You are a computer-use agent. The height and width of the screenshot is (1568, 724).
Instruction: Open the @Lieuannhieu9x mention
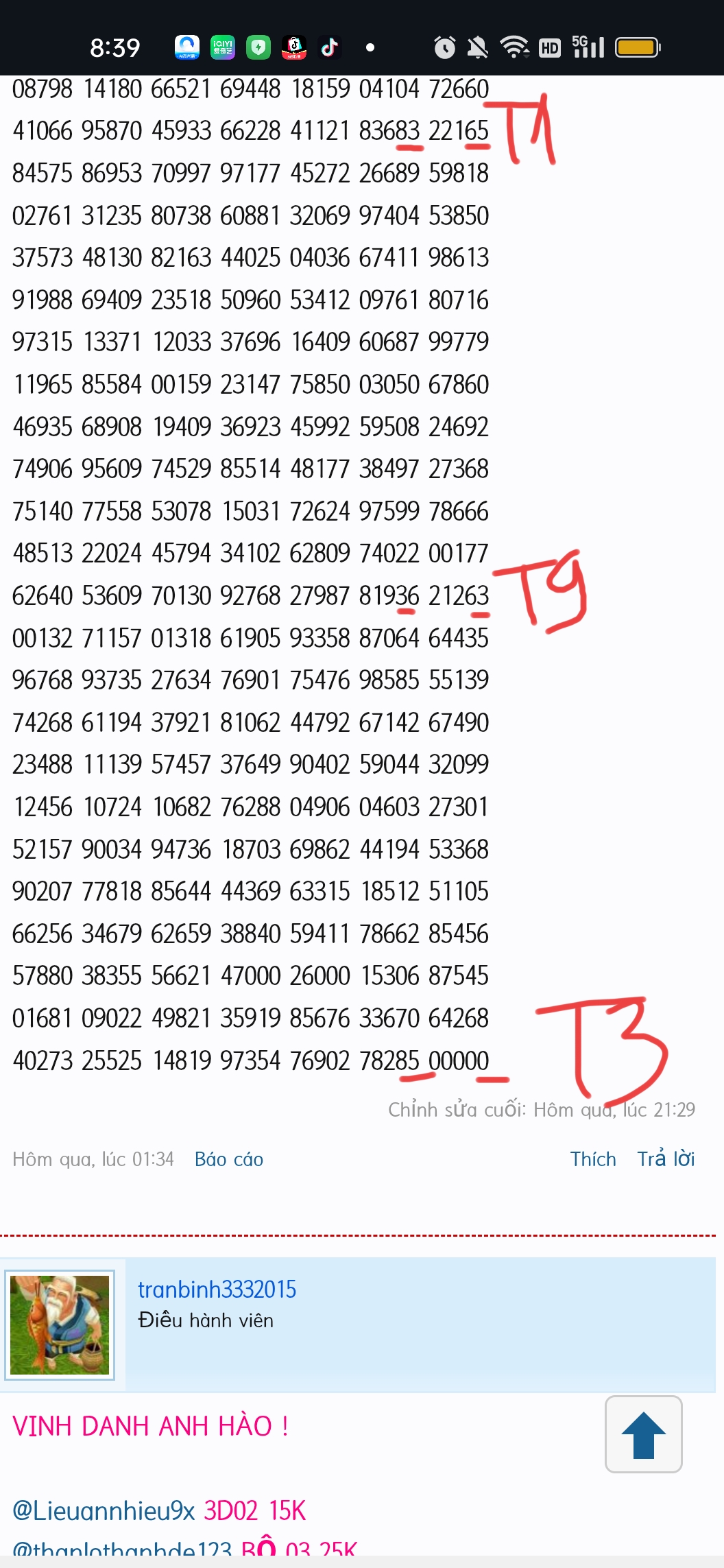[x=104, y=1510]
